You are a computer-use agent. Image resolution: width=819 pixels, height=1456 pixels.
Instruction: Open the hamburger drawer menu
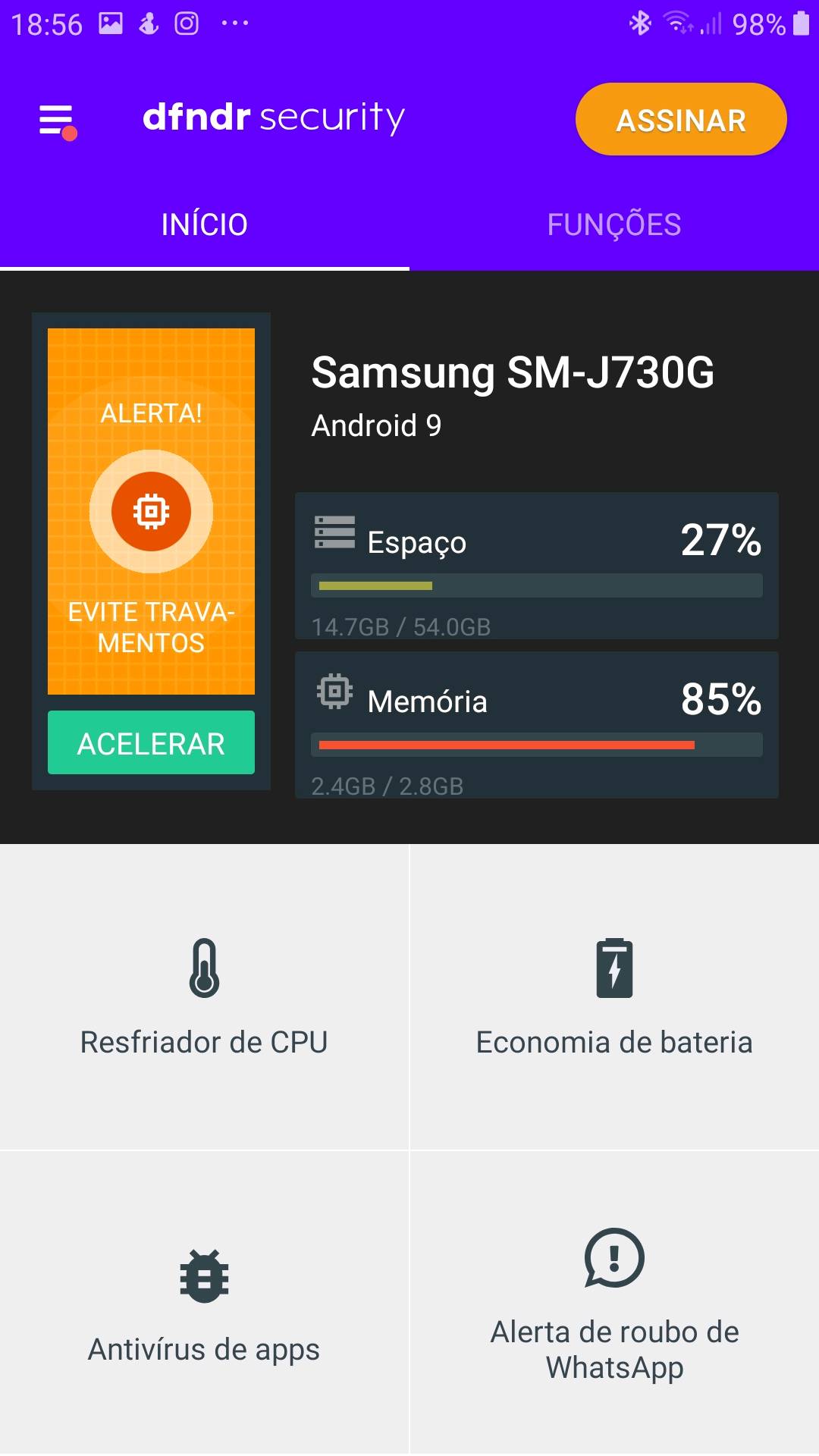click(x=58, y=121)
